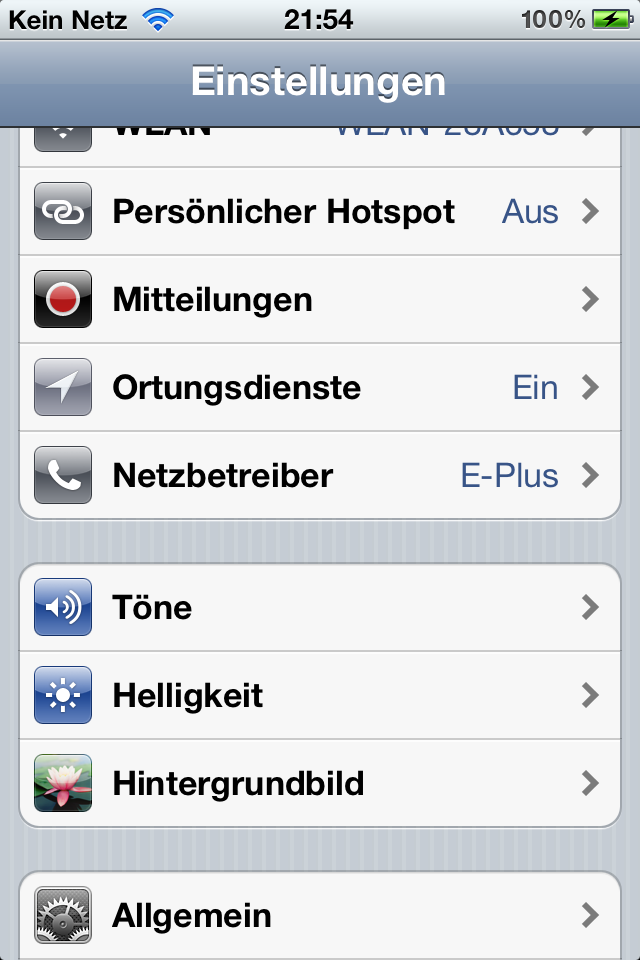Open Persönlicher Hotspot settings
640x960 pixels.
[320, 212]
